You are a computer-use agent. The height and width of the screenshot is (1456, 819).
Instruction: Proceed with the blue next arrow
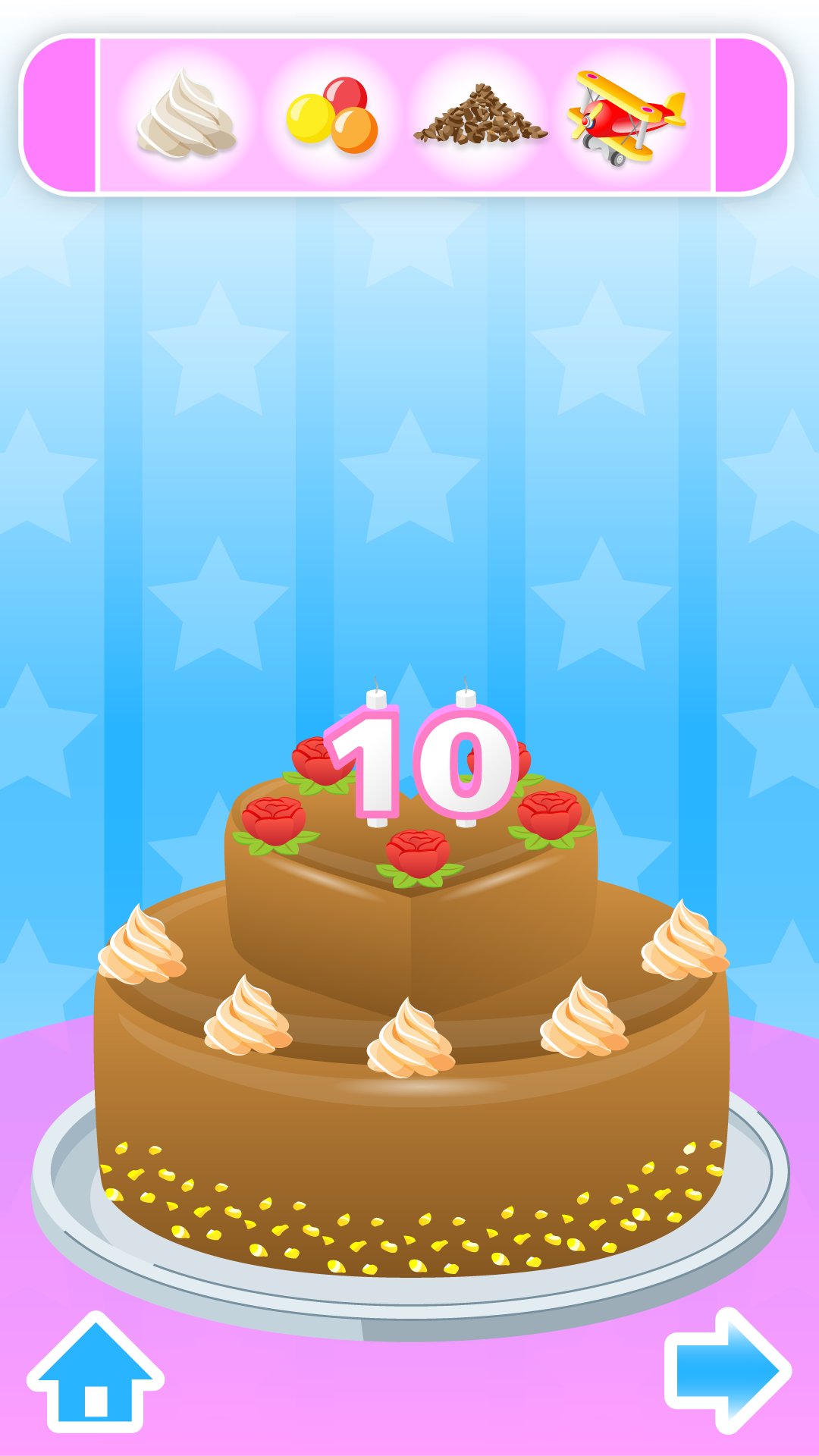(728, 1370)
